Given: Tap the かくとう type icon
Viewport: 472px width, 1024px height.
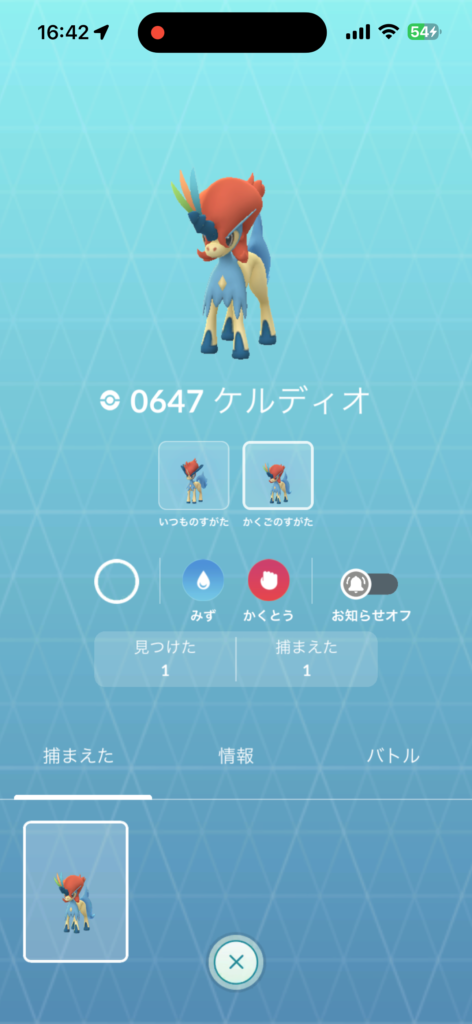Looking at the screenshot, I should tap(269, 580).
